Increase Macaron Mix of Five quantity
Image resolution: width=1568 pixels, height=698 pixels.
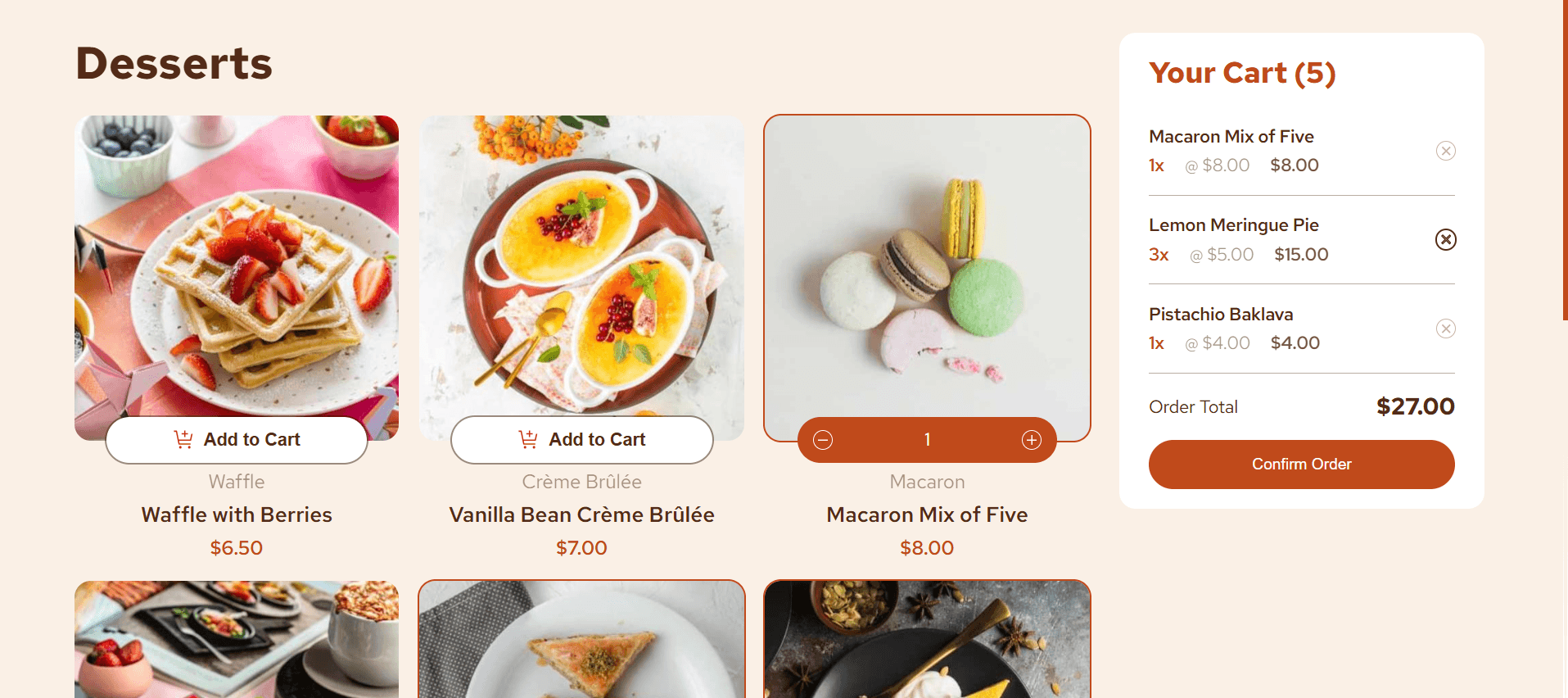tap(1031, 440)
